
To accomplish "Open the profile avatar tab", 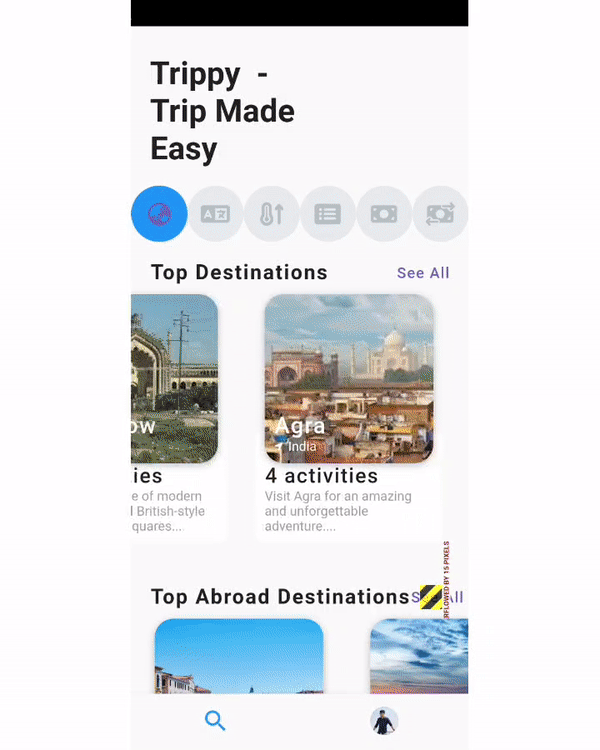I will [384, 720].
